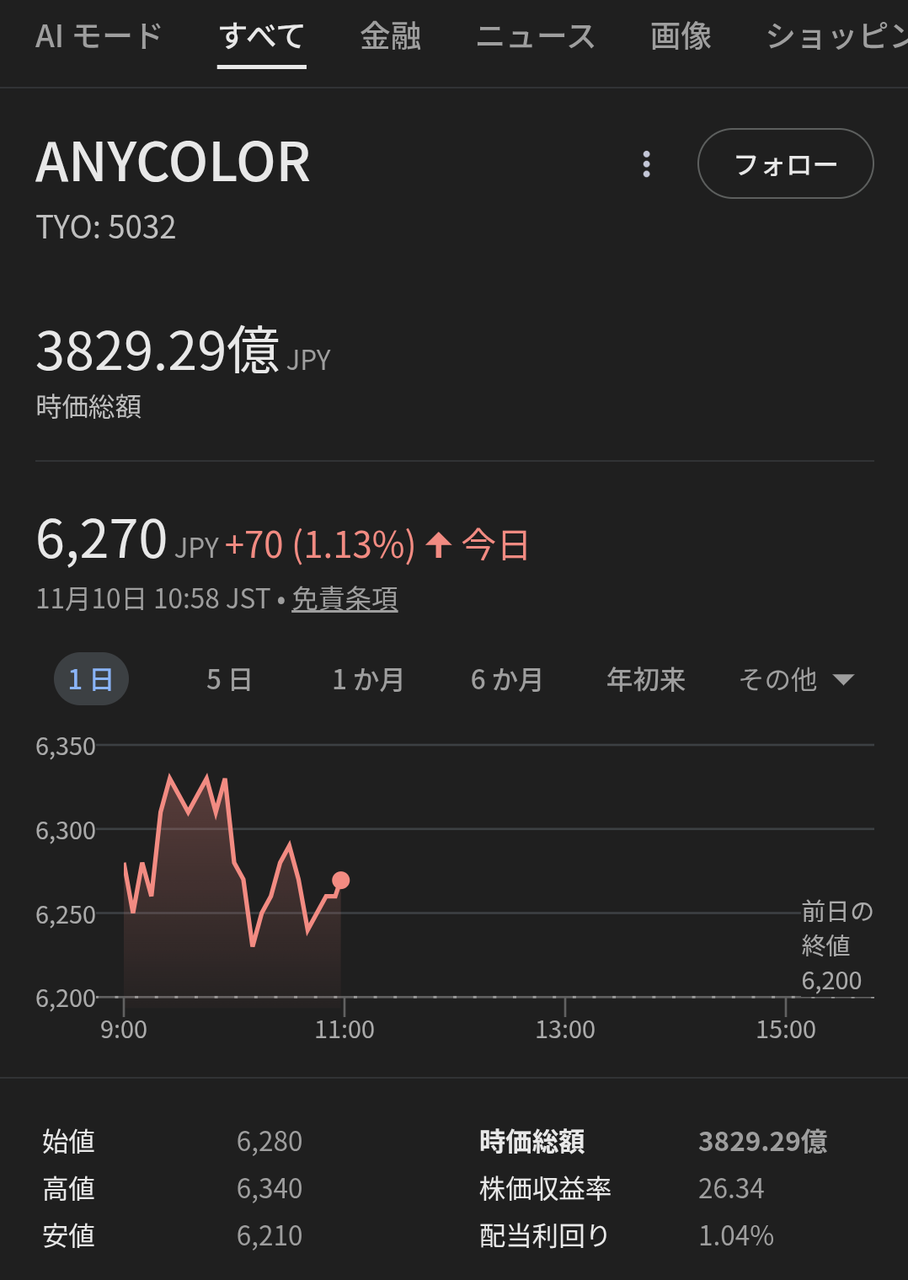The image size is (908, 1280).
Task: Show the 5日 chart range
Action: pyautogui.click(x=229, y=680)
